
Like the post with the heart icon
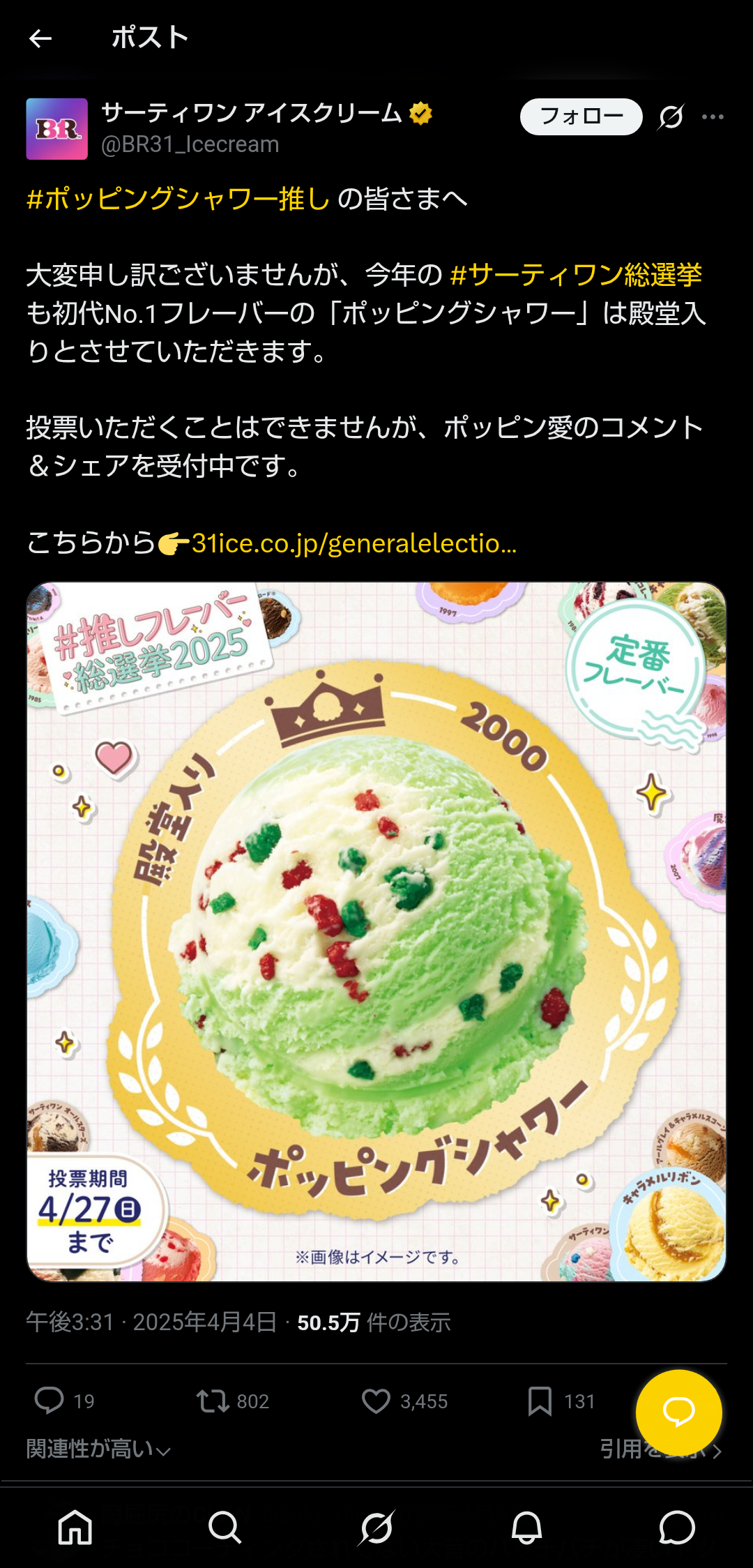376,1401
